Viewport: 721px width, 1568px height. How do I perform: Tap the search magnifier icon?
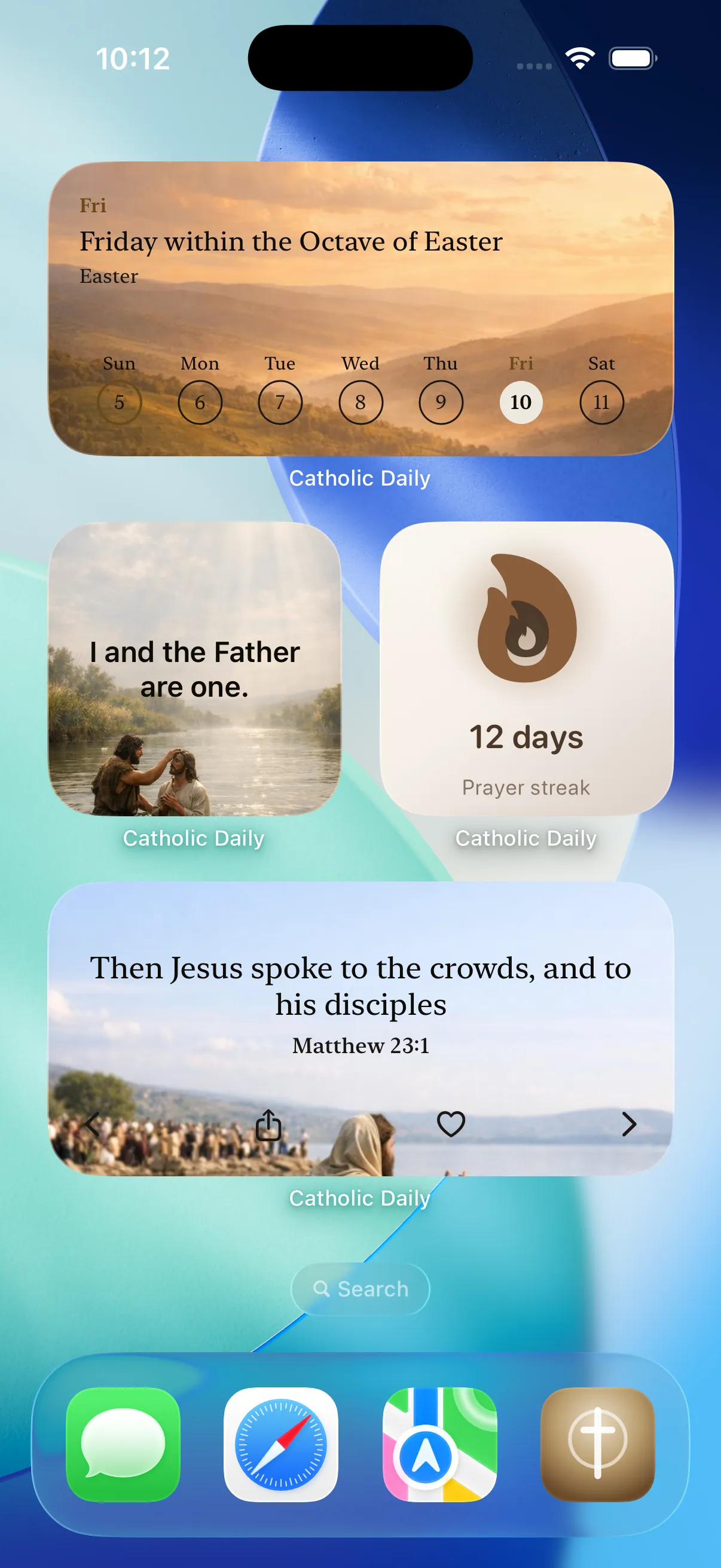click(323, 1289)
